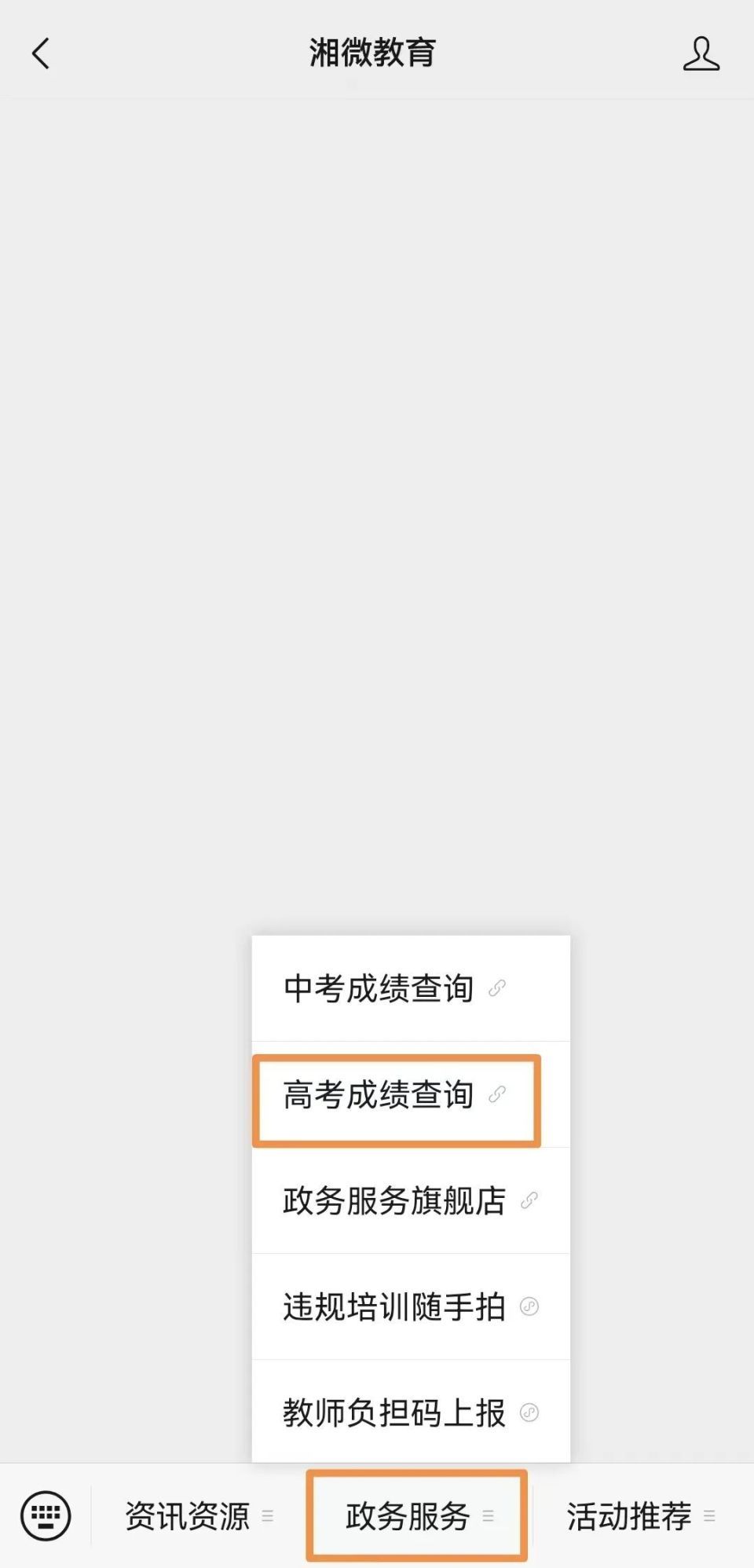
Task: Open the account profile via person icon
Action: (701, 53)
